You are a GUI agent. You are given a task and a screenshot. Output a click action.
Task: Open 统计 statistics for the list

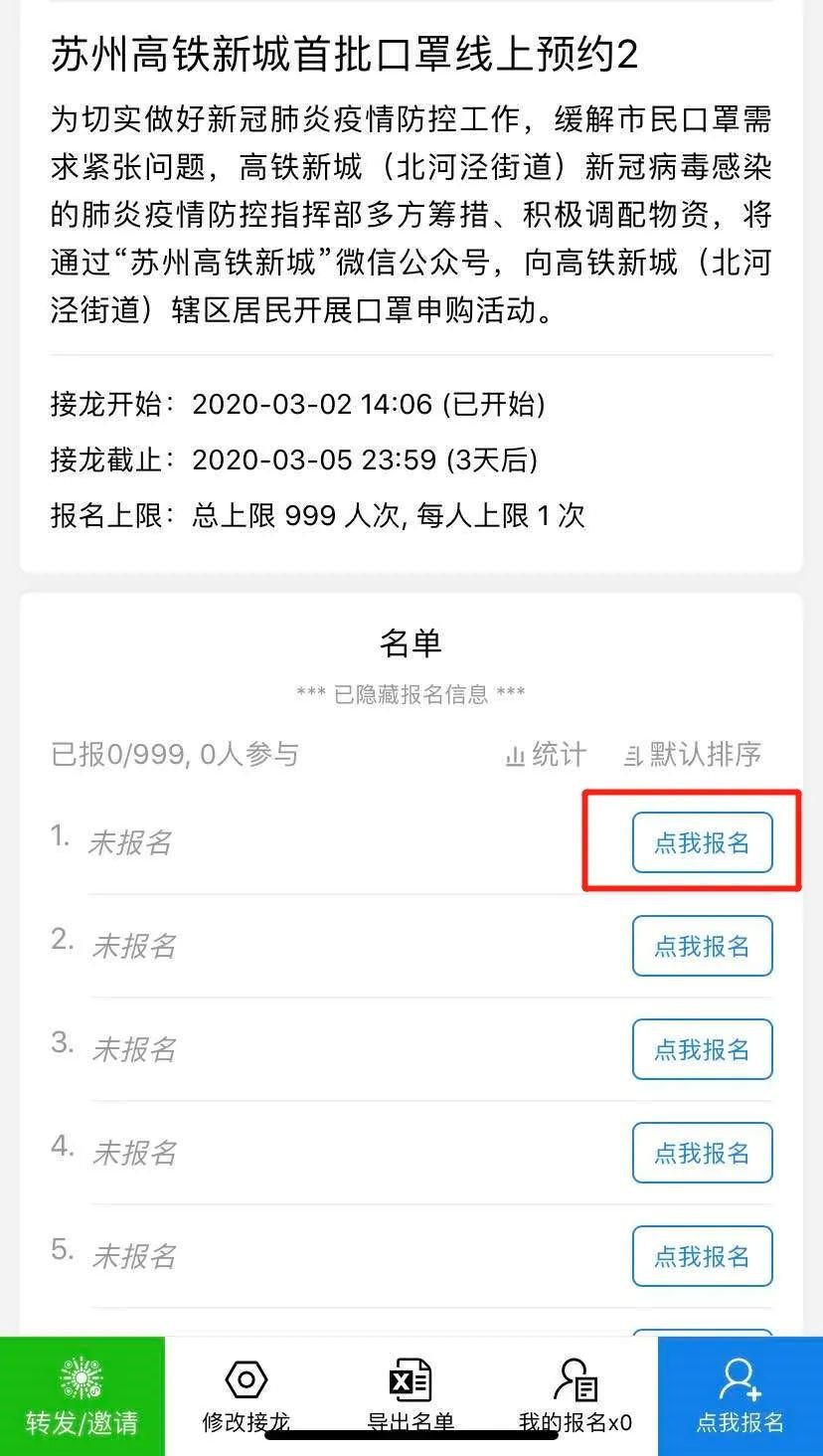546,755
